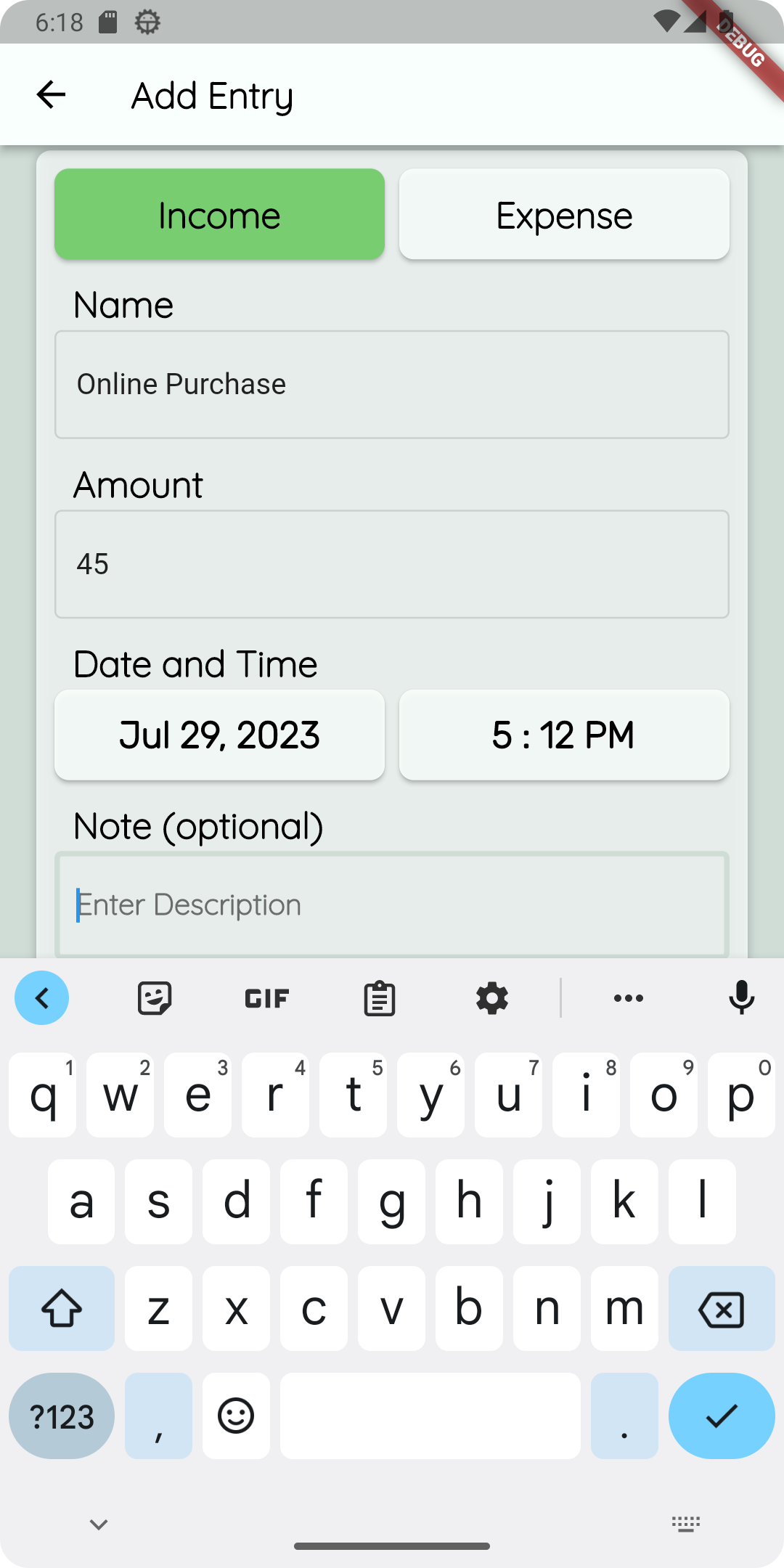
Task: Hide the keyboard with the down chevron
Action: (99, 1524)
